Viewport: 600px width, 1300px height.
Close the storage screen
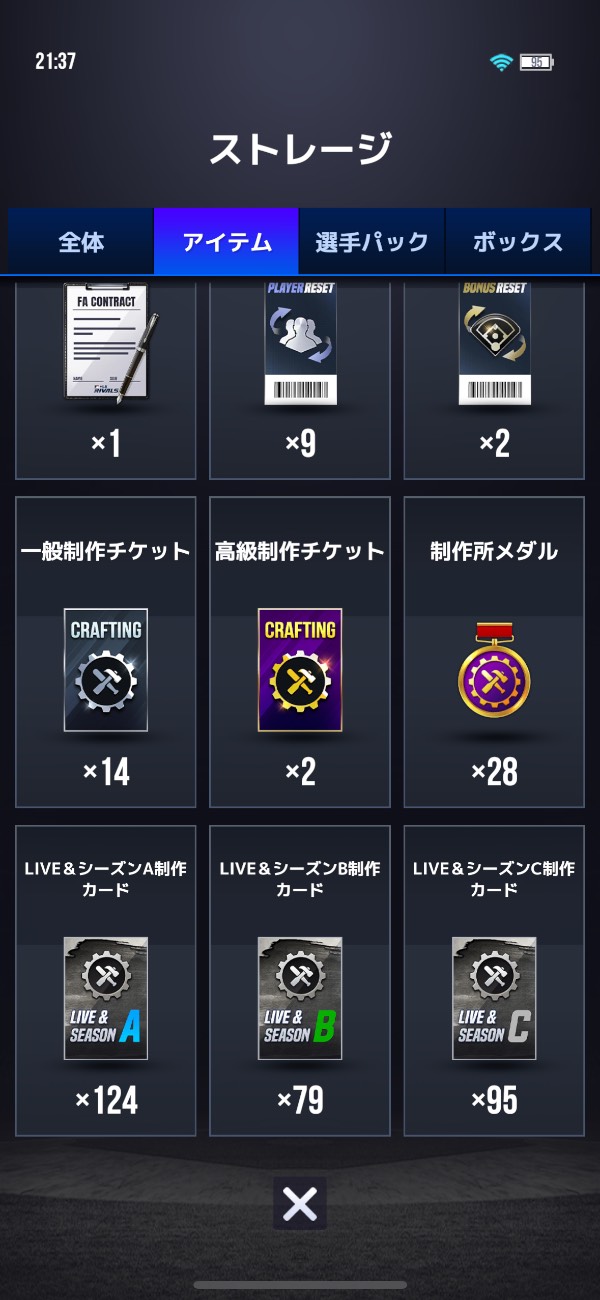300,1204
